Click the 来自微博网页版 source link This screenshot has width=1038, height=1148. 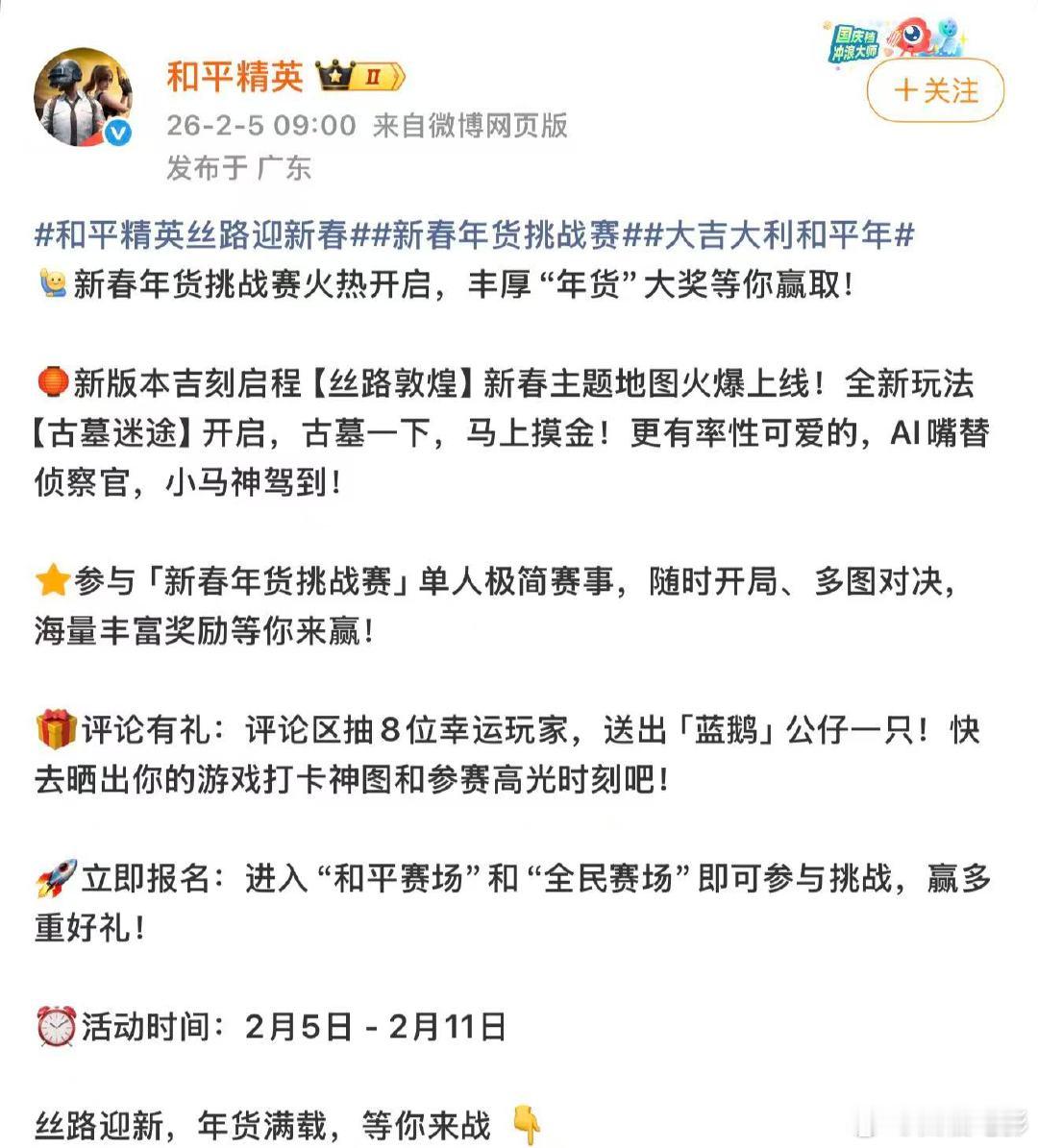coord(470,128)
